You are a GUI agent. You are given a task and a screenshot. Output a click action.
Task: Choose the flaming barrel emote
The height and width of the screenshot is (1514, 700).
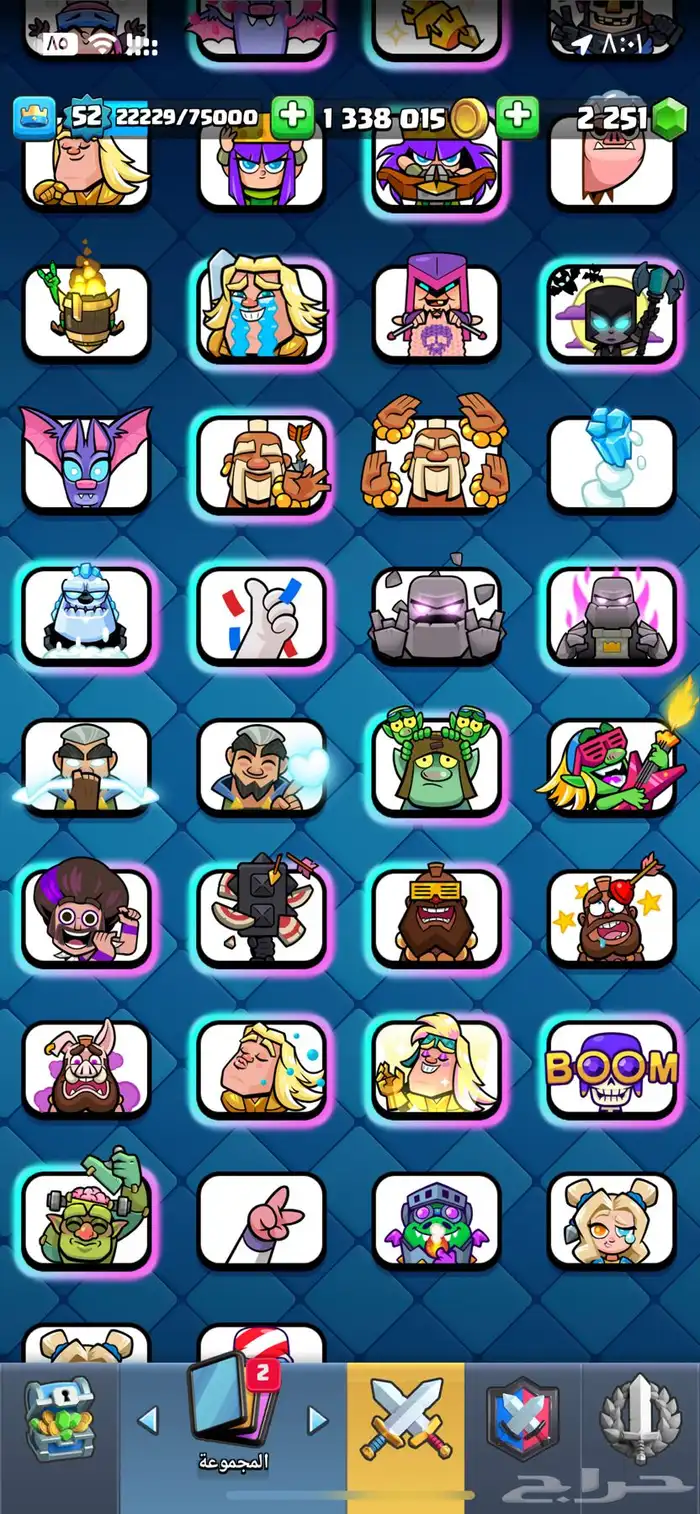(x=86, y=312)
